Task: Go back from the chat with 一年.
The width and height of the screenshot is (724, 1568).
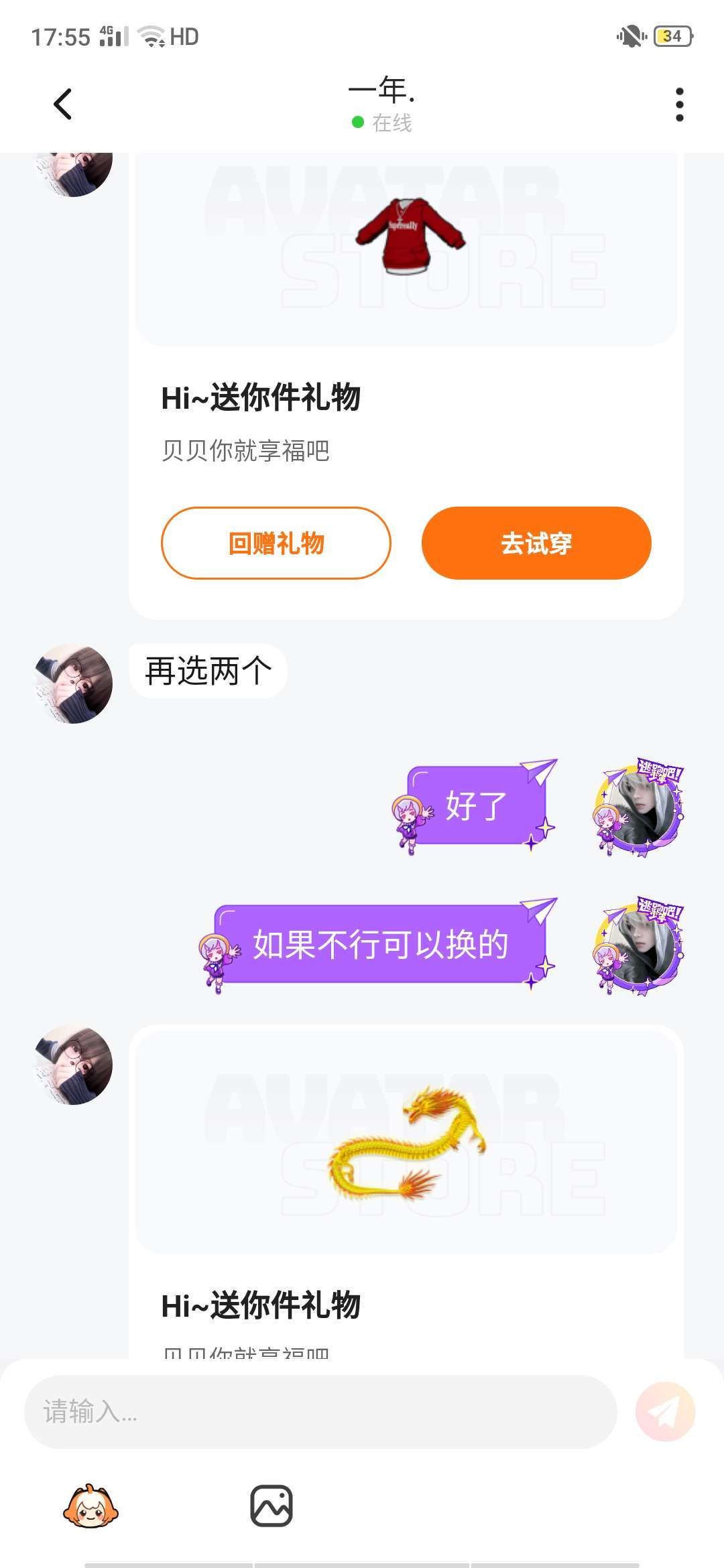Action: tap(62, 105)
